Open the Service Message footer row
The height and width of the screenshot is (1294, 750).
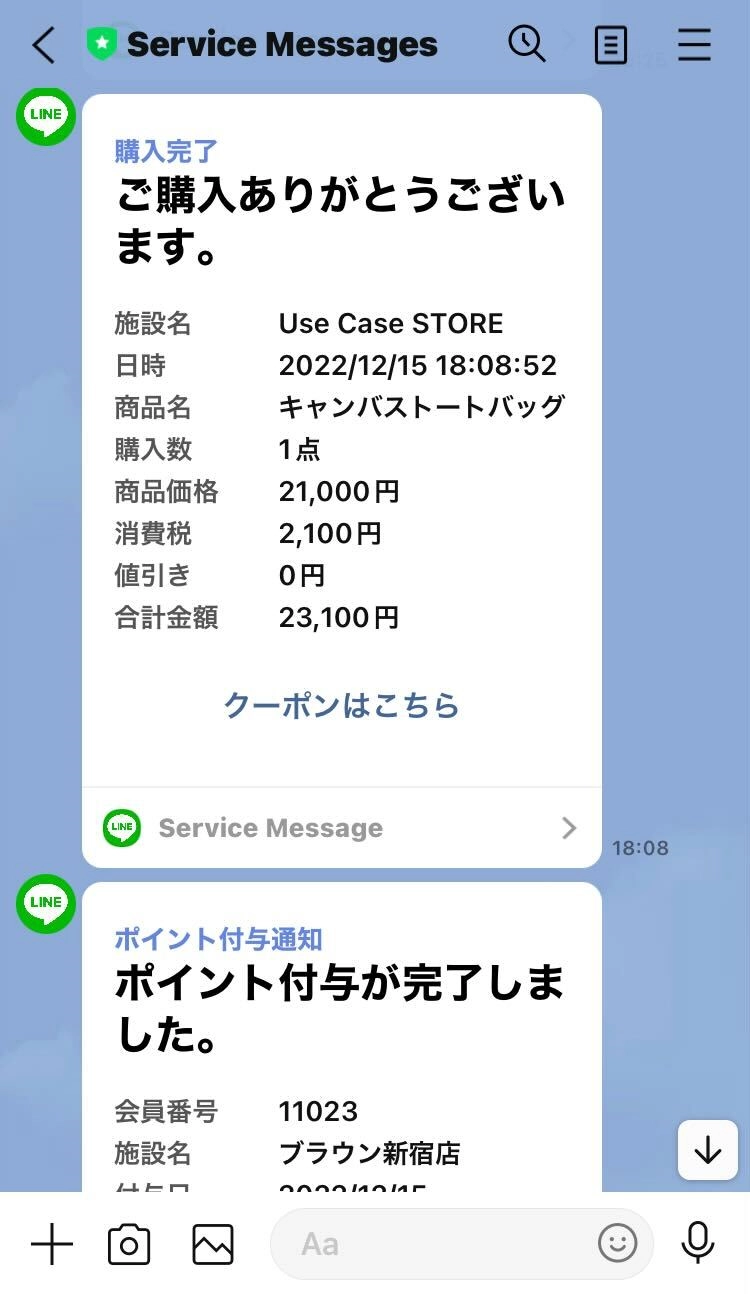341,828
